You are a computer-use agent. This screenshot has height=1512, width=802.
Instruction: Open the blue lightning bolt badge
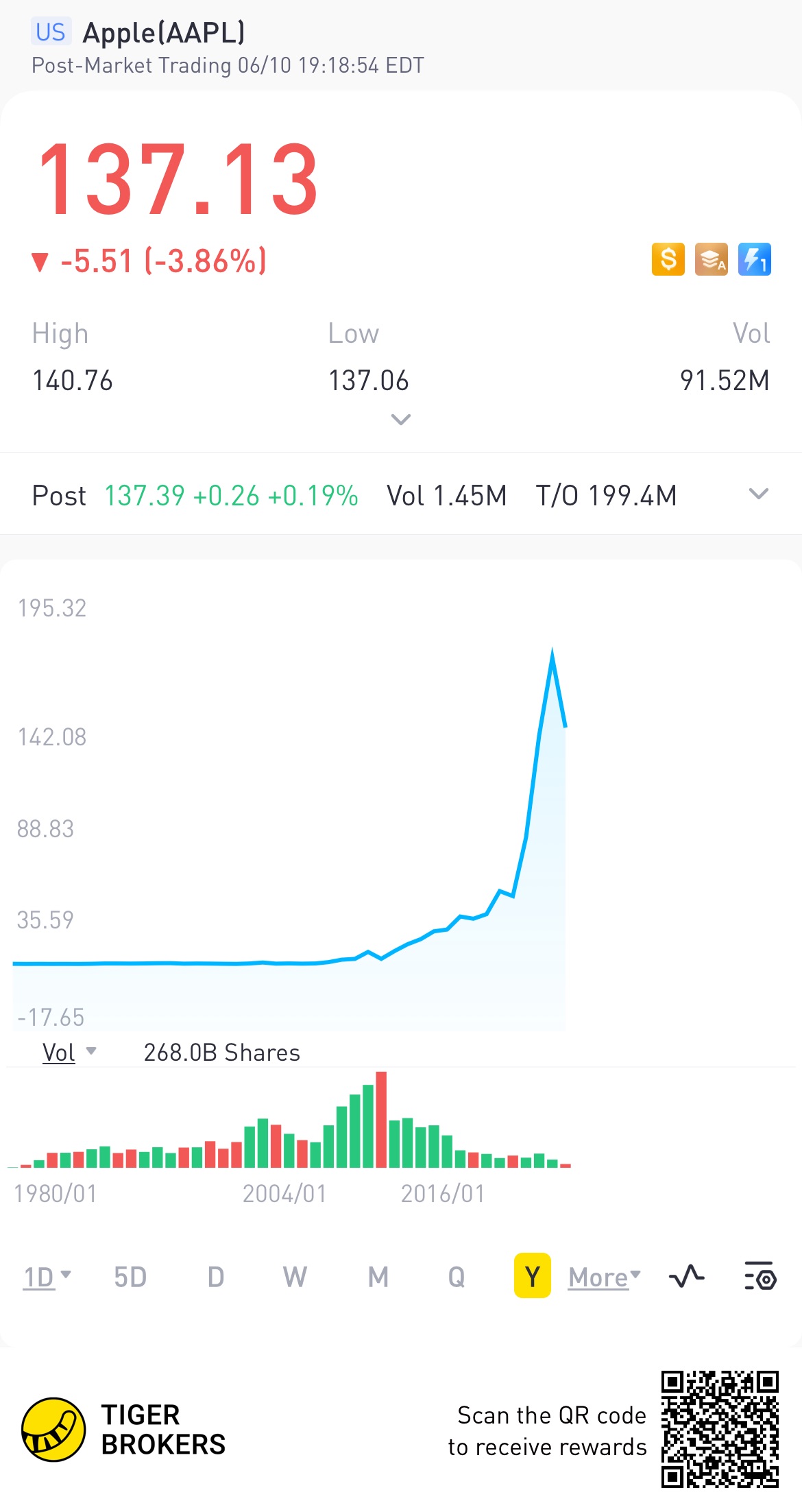click(x=755, y=259)
